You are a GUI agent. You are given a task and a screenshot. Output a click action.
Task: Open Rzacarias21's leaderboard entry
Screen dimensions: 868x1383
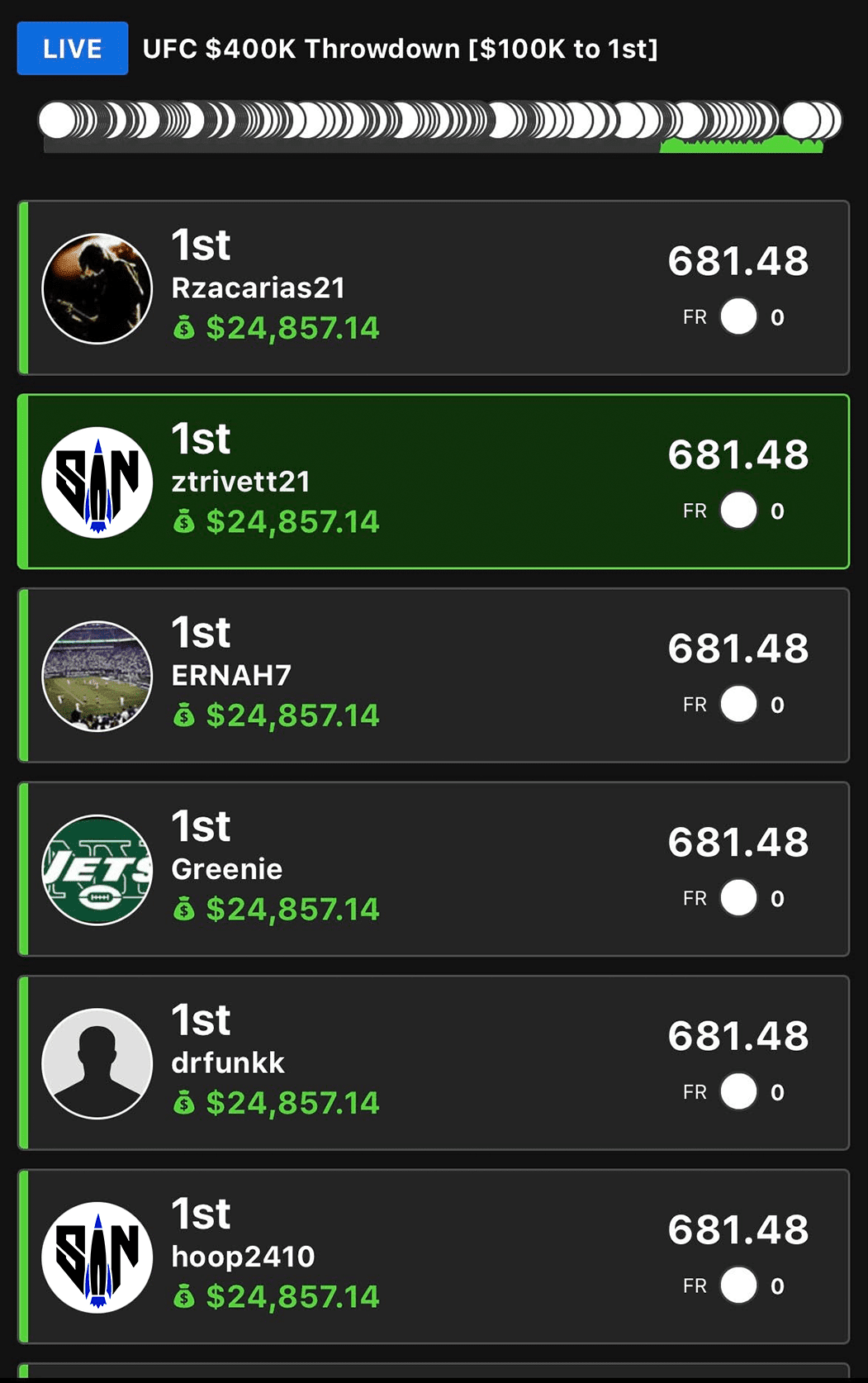click(434, 288)
